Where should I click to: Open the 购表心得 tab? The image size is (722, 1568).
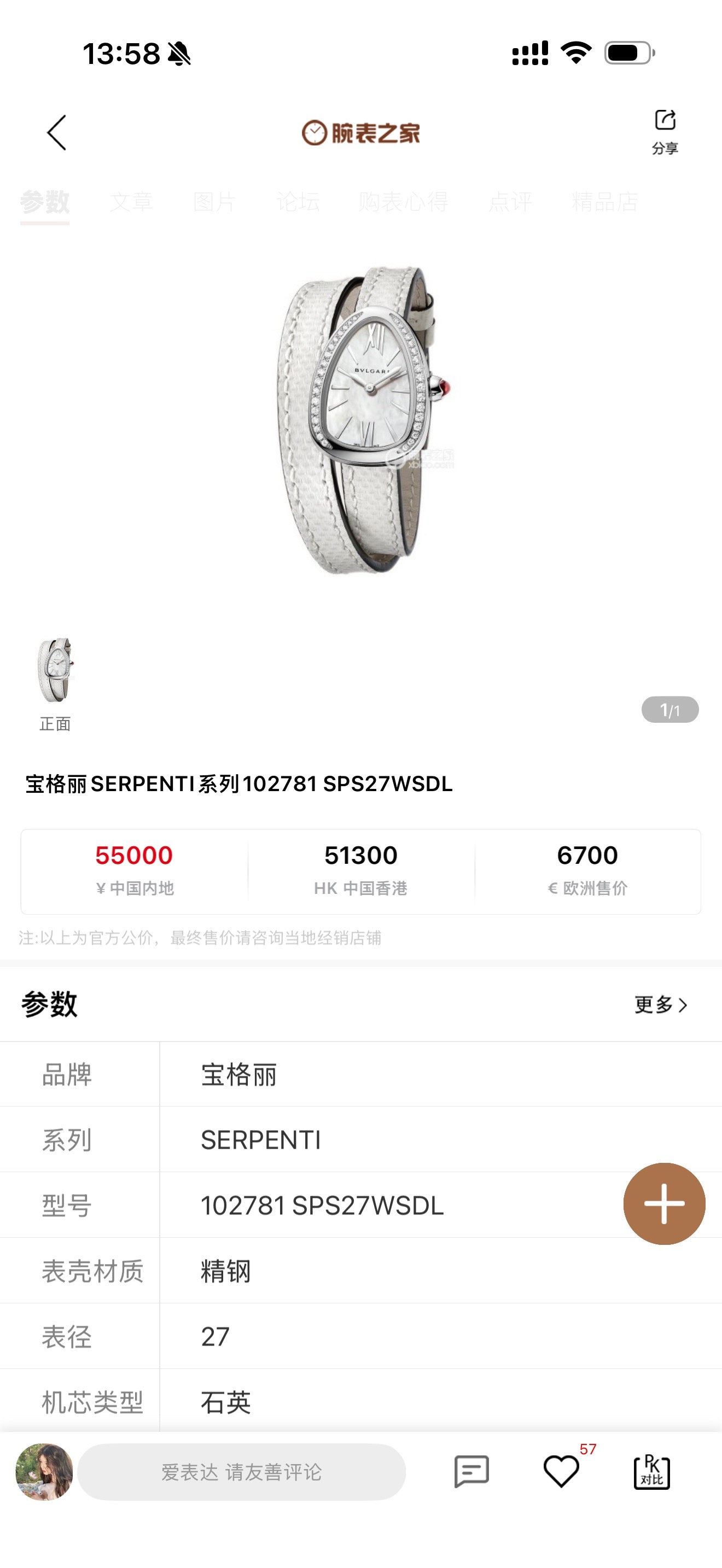click(404, 203)
